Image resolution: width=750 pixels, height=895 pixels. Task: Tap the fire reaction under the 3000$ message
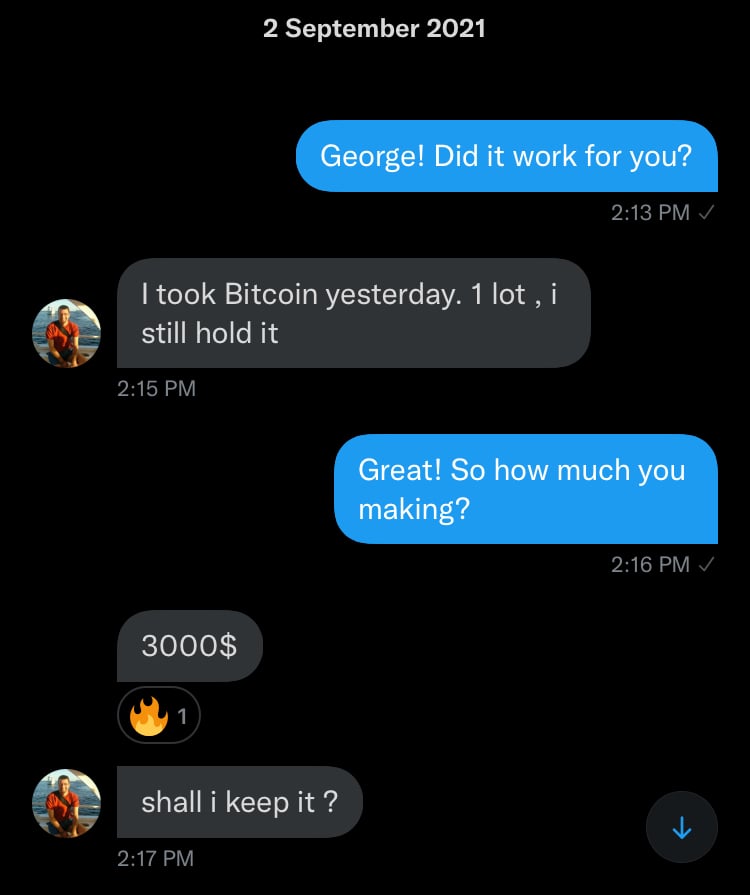159,716
